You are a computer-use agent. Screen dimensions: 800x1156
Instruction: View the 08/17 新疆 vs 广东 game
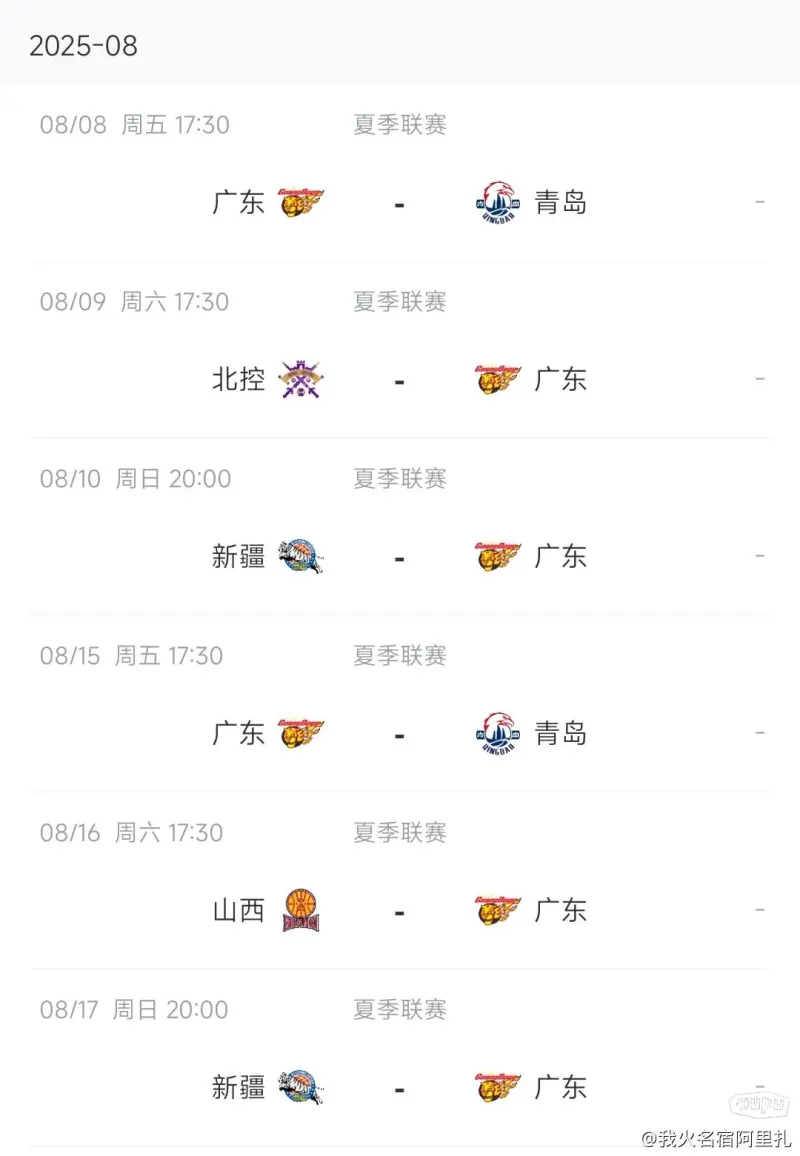[400, 1087]
